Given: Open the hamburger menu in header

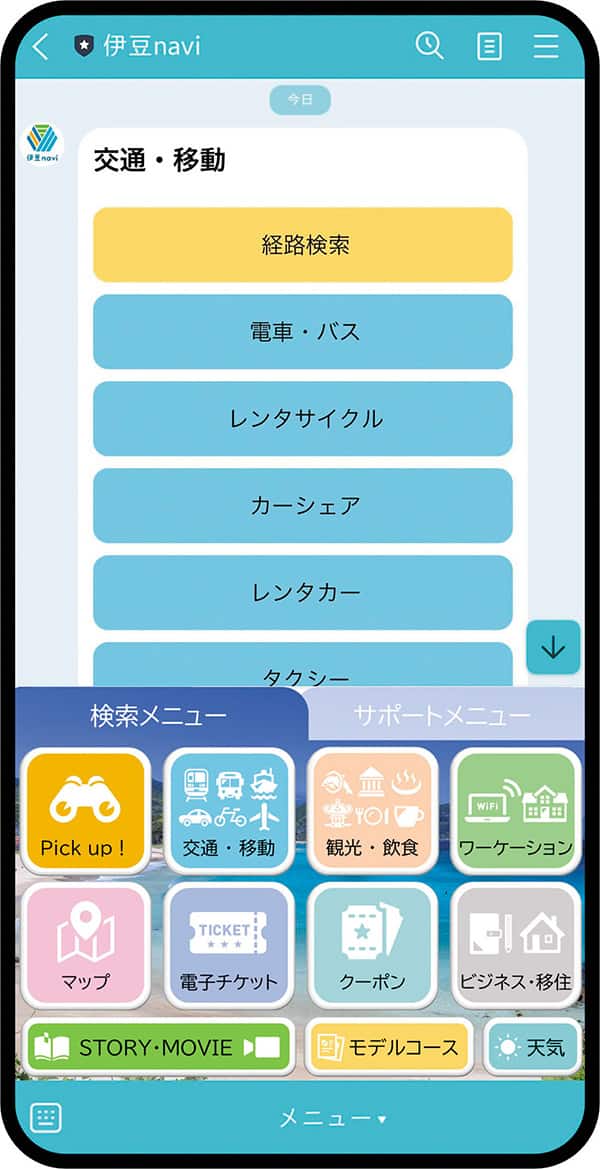Looking at the screenshot, I should (x=546, y=47).
